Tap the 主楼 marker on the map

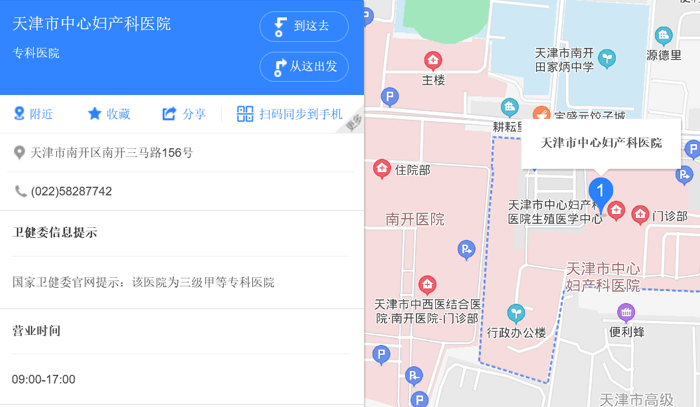(433, 61)
